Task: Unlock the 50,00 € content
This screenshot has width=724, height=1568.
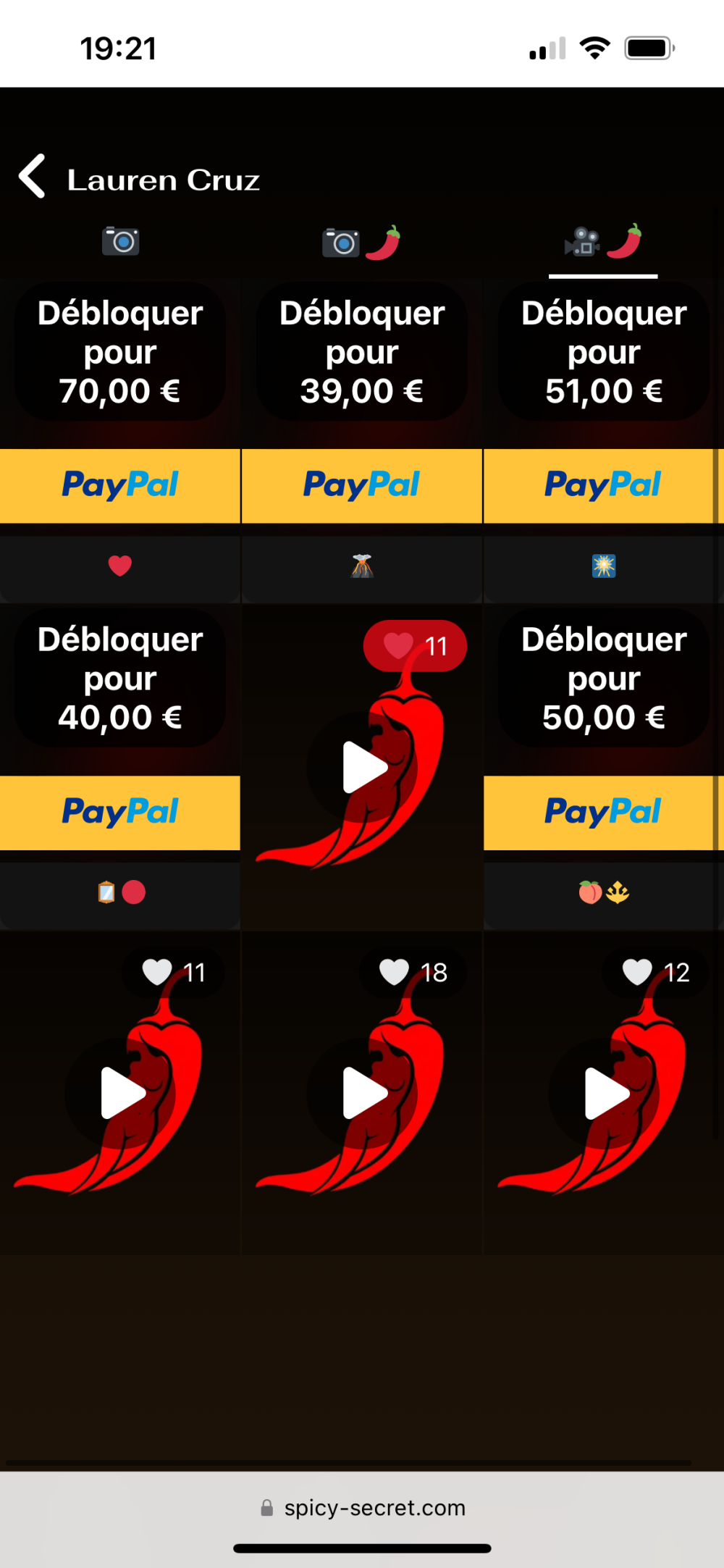Action: [x=603, y=679]
